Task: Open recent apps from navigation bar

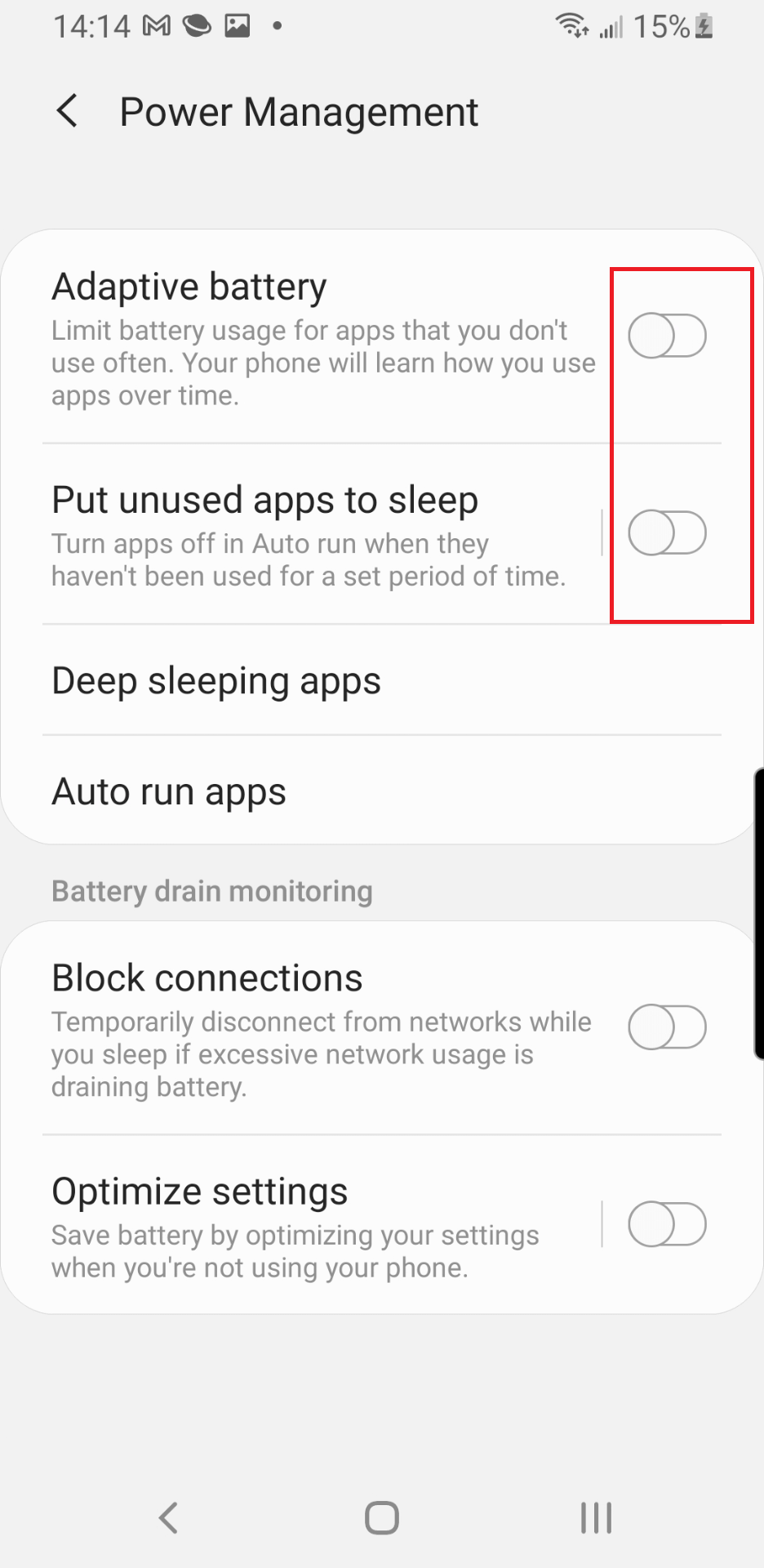Action: point(596,1517)
